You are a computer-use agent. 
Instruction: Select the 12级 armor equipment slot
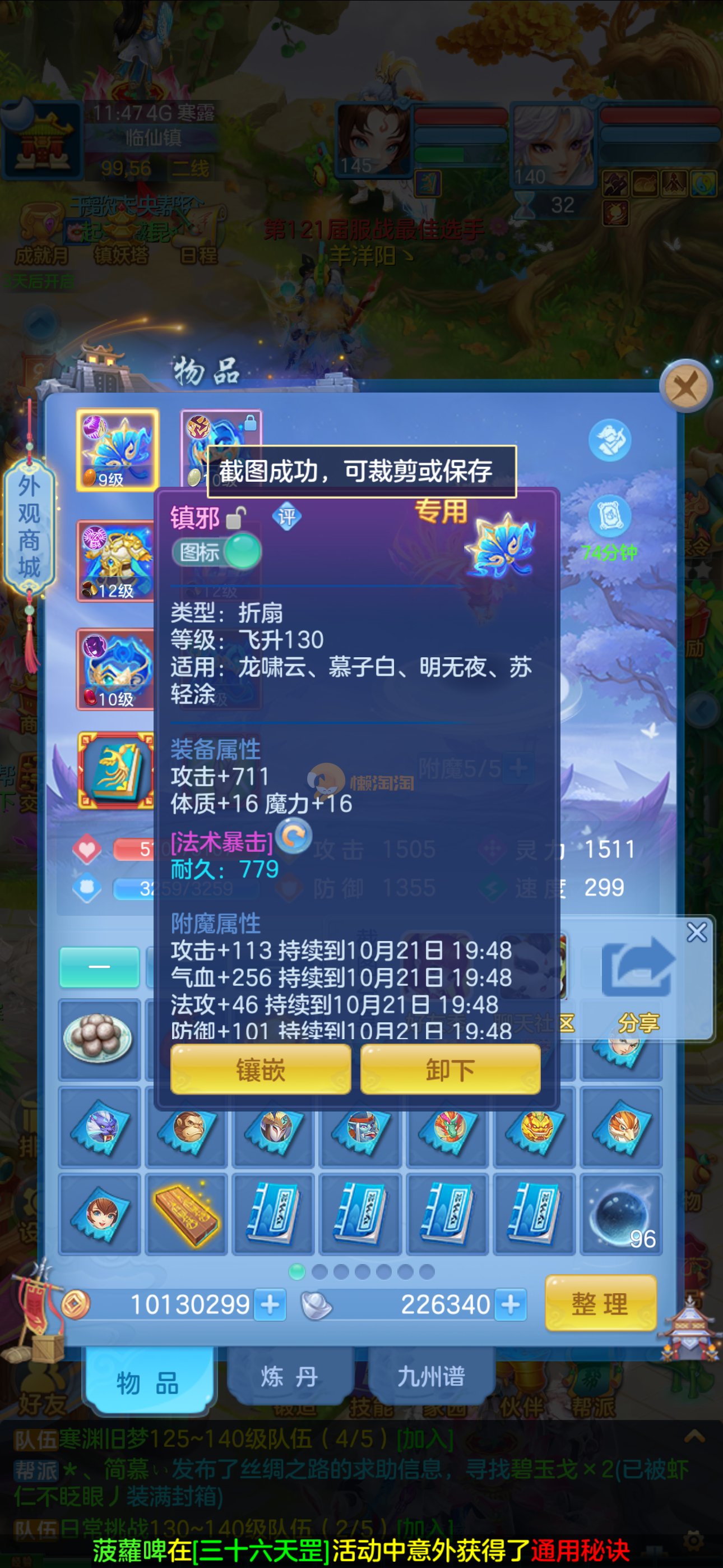coord(115,561)
